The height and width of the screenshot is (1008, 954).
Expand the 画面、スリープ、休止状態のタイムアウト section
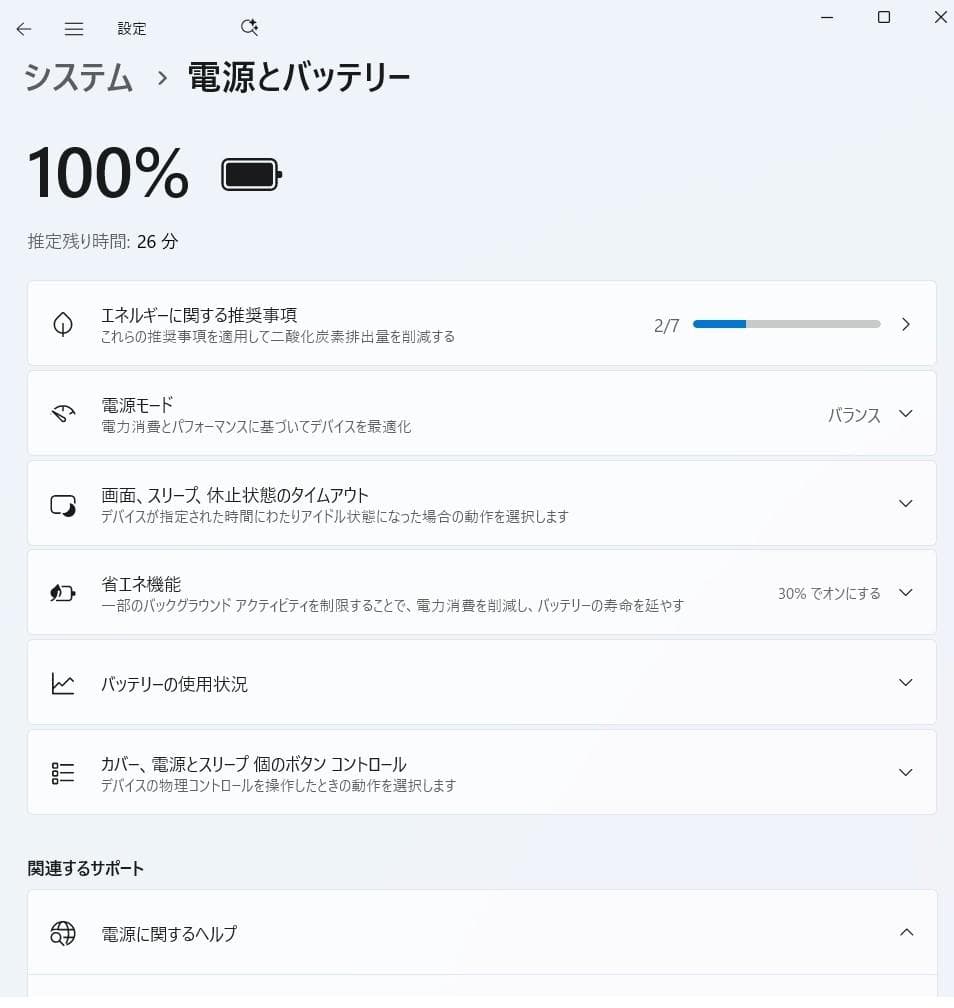click(905, 502)
